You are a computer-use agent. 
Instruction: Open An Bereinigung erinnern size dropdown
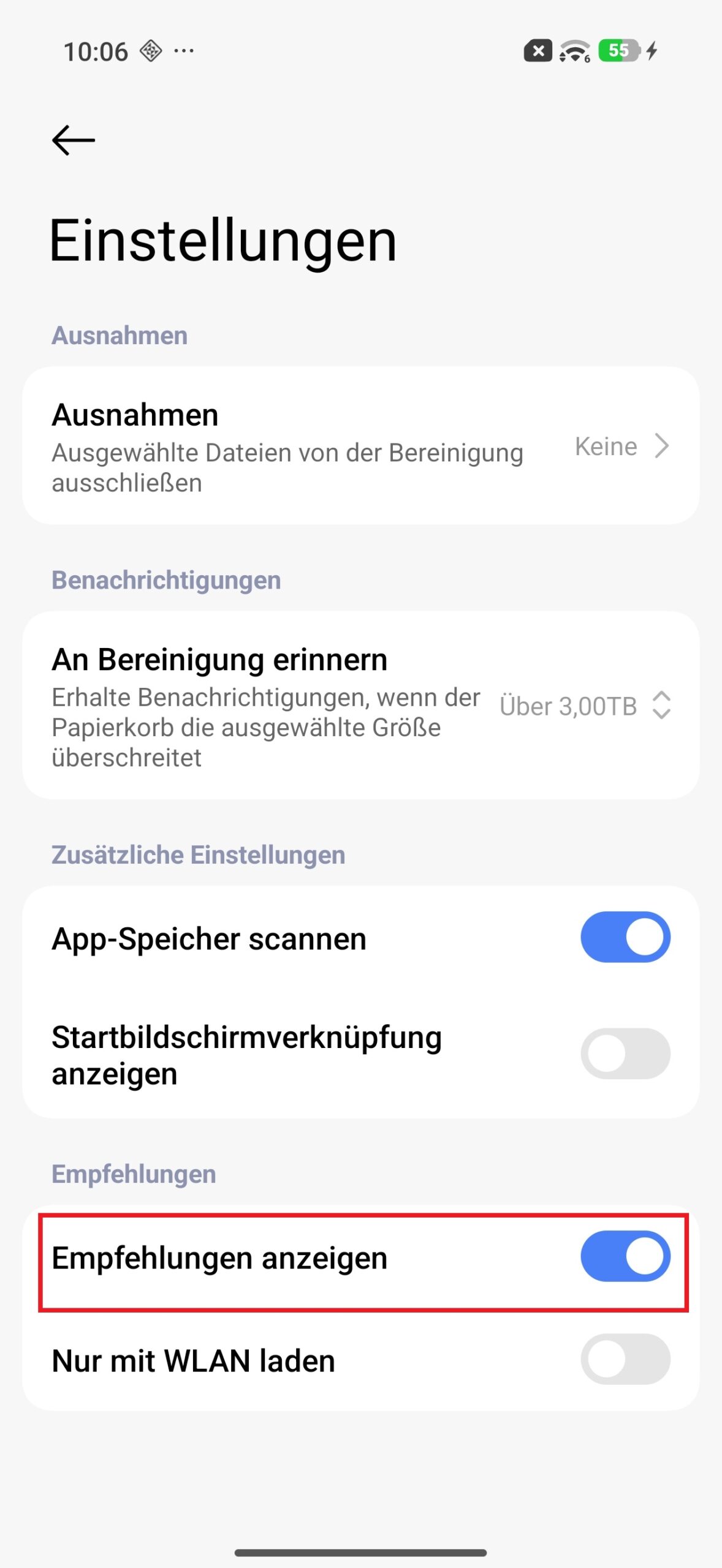click(x=585, y=706)
